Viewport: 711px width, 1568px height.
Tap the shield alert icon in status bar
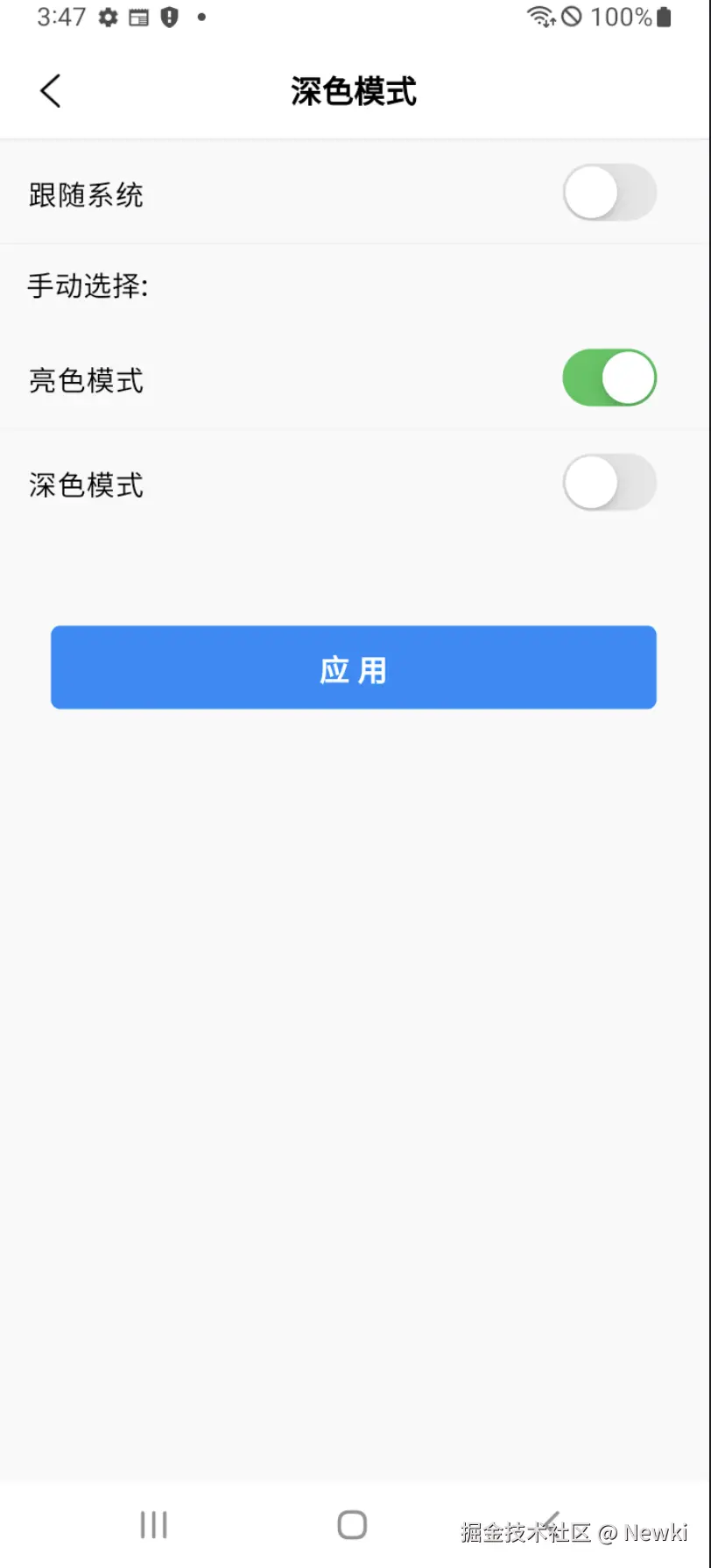pyautogui.click(x=169, y=16)
